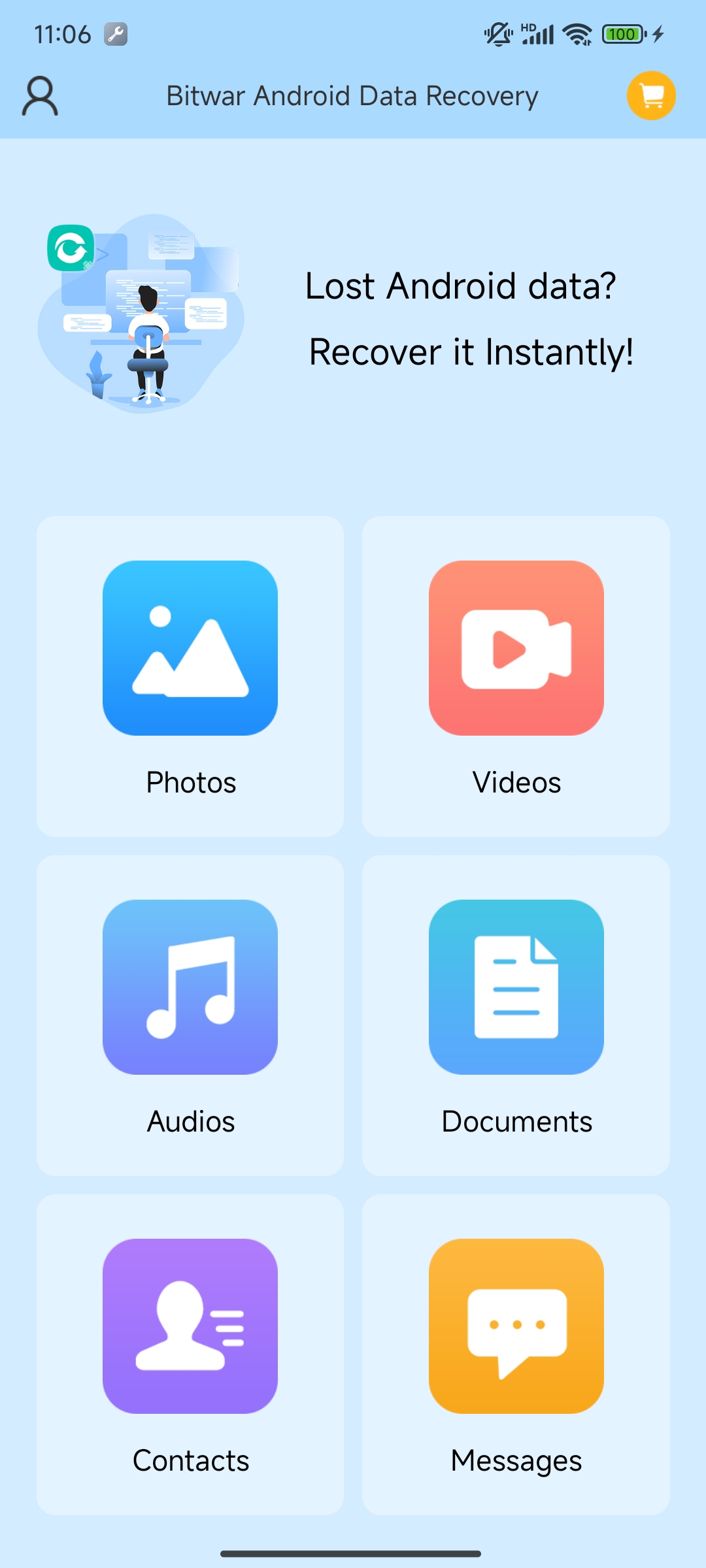Open the shopping cart button
The image size is (706, 1568).
(651, 95)
